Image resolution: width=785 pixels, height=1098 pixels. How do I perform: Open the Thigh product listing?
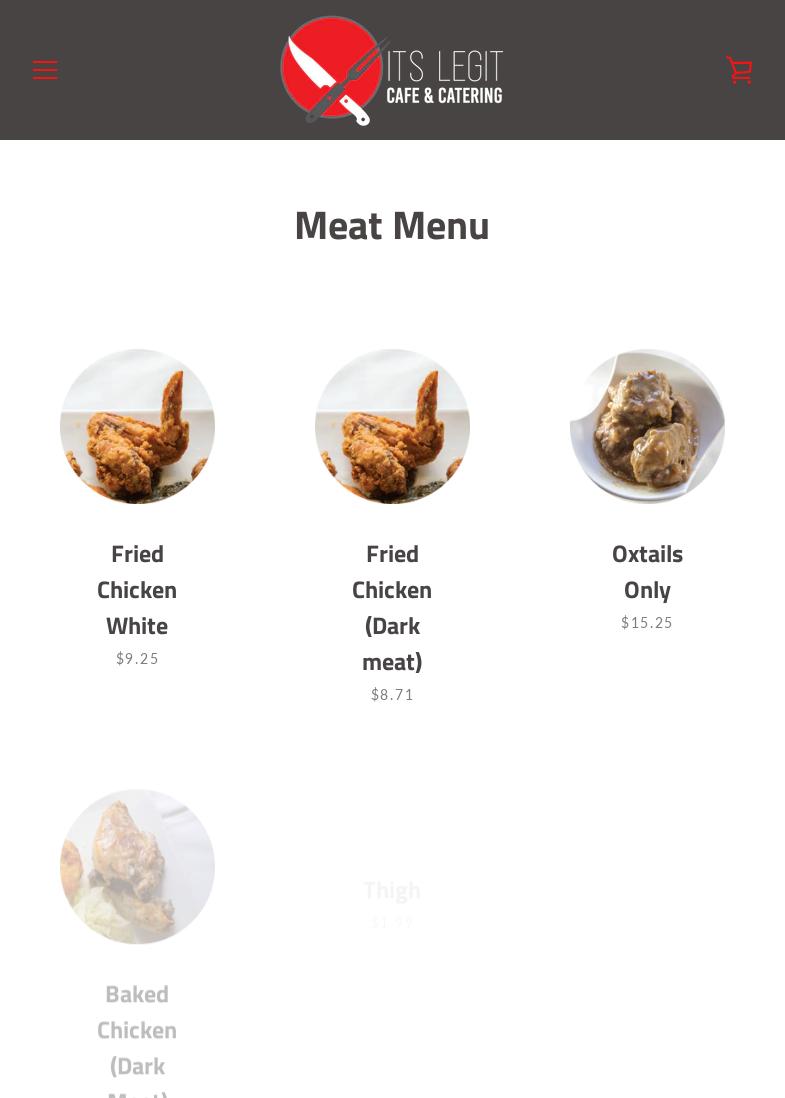(392, 889)
